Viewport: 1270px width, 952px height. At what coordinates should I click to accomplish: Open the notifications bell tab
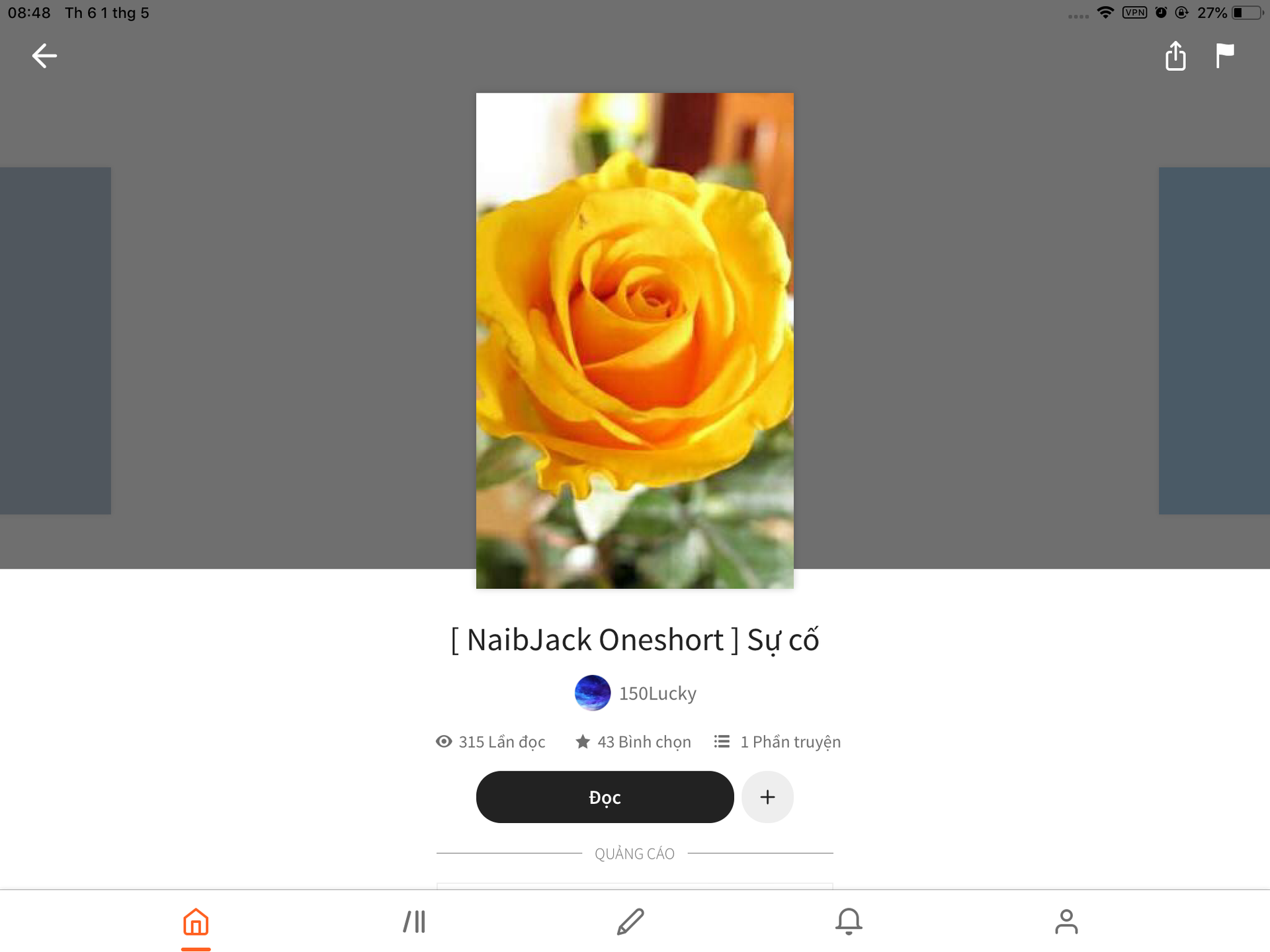[849, 922]
